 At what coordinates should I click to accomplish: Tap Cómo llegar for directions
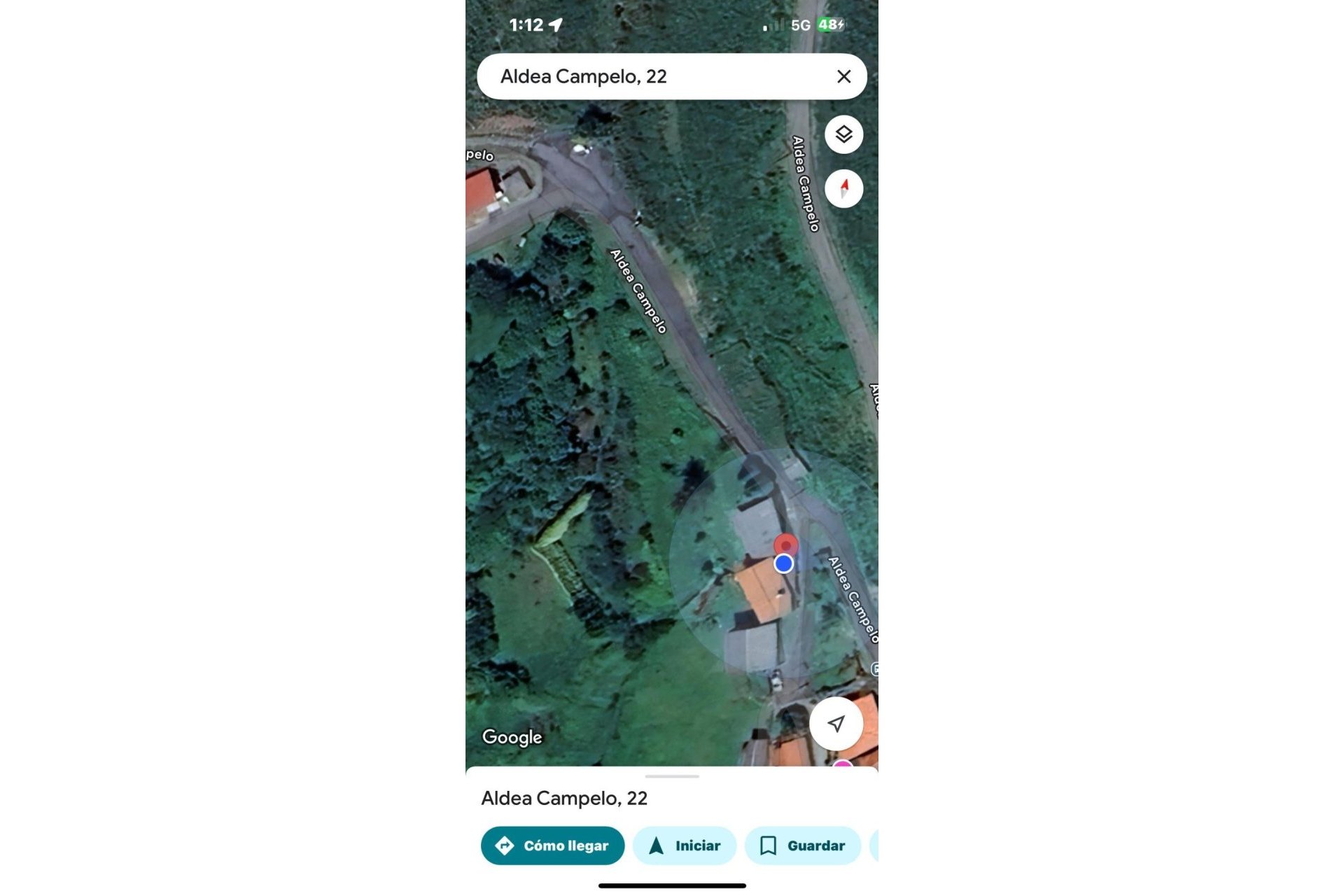552,846
